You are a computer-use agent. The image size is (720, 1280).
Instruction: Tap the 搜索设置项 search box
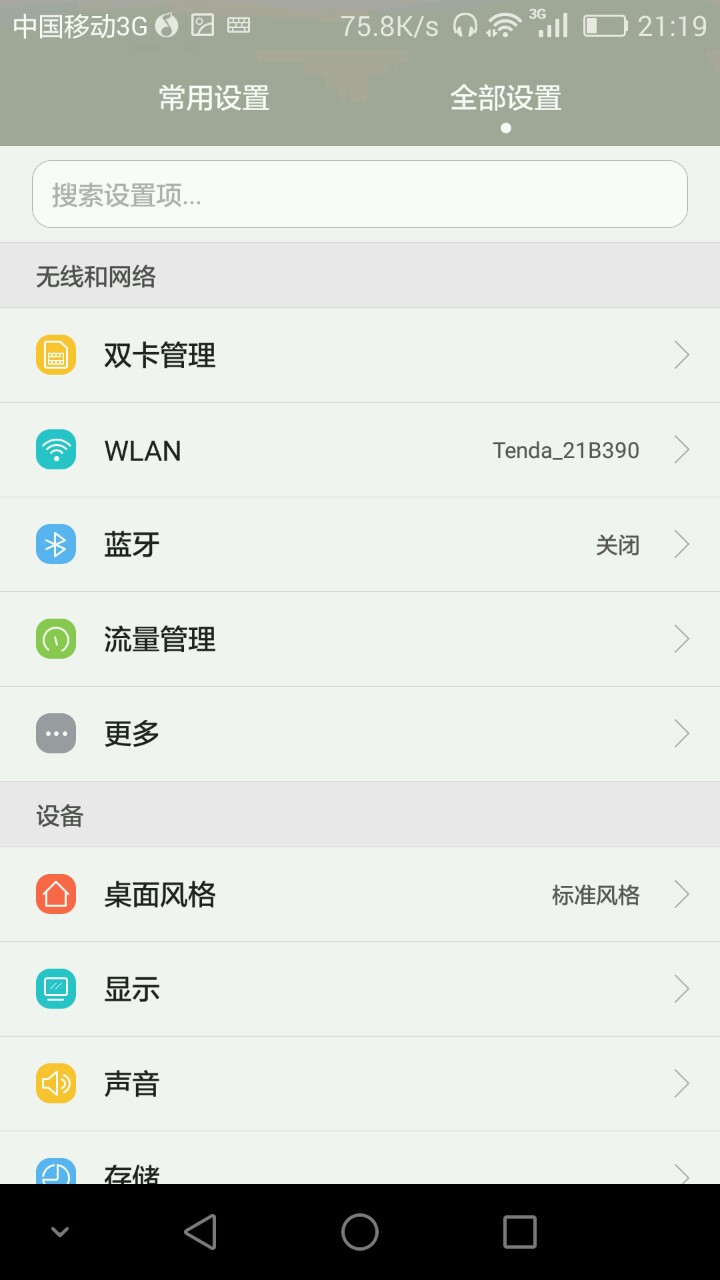tap(360, 194)
